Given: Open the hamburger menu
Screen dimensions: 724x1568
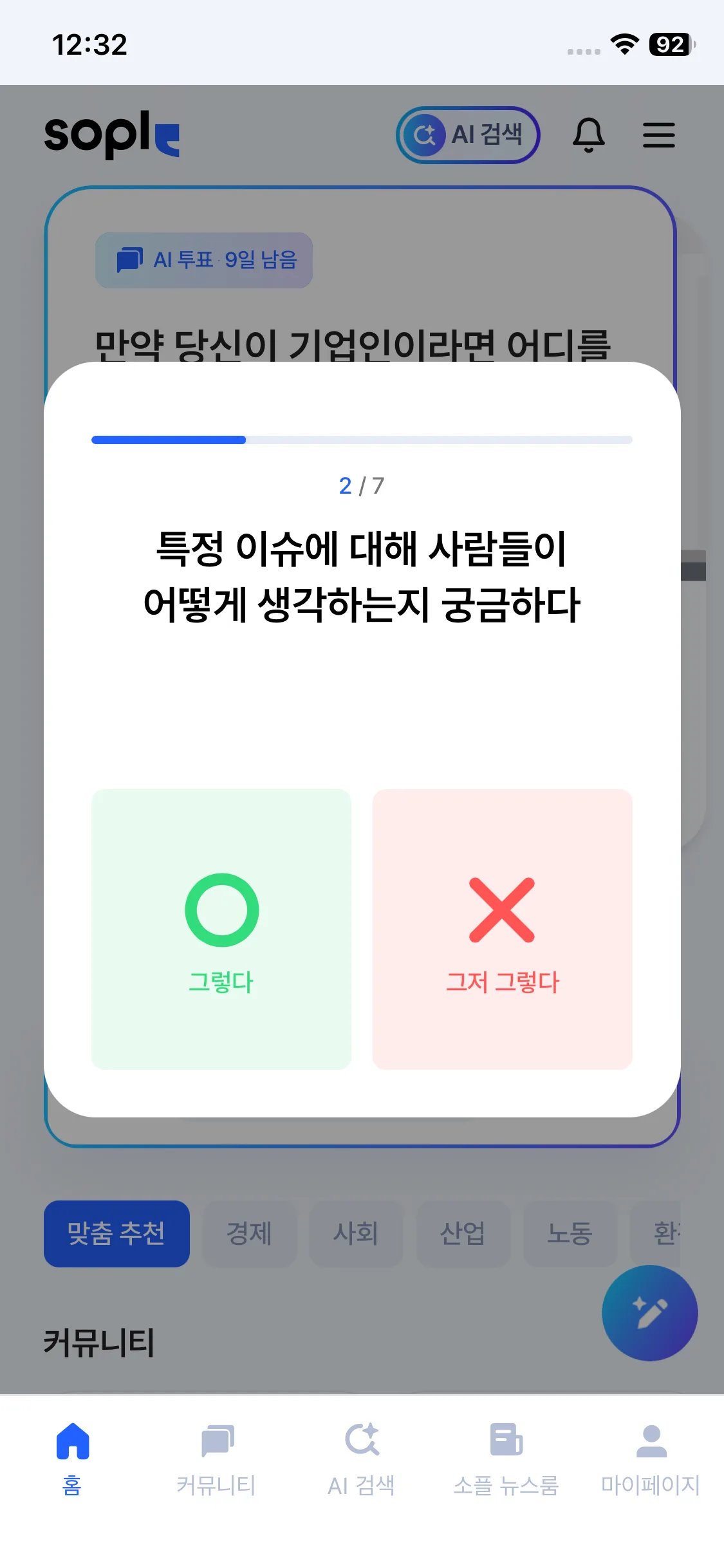Looking at the screenshot, I should [659, 136].
